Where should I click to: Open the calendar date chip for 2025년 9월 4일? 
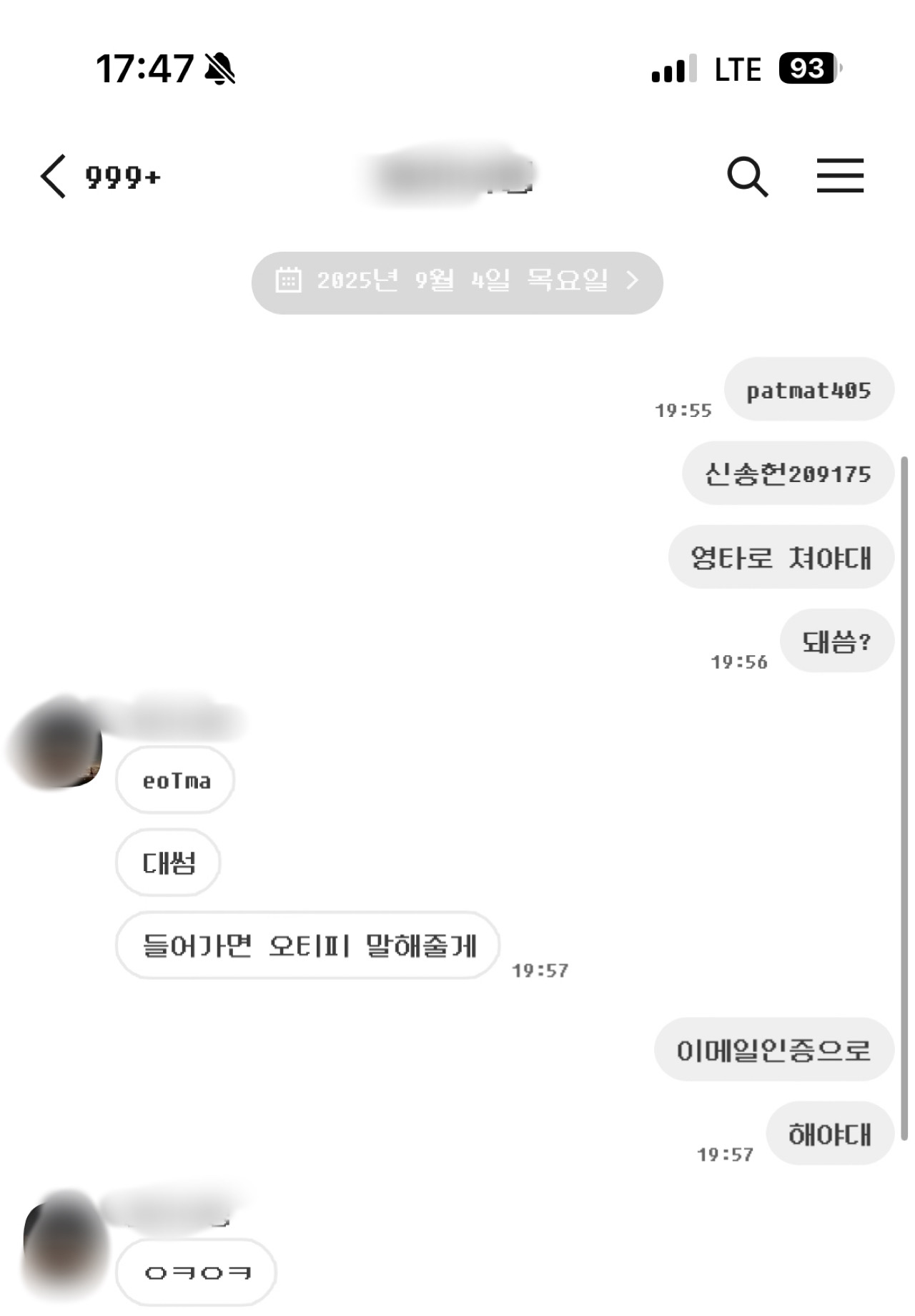pyautogui.click(x=457, y=283)
